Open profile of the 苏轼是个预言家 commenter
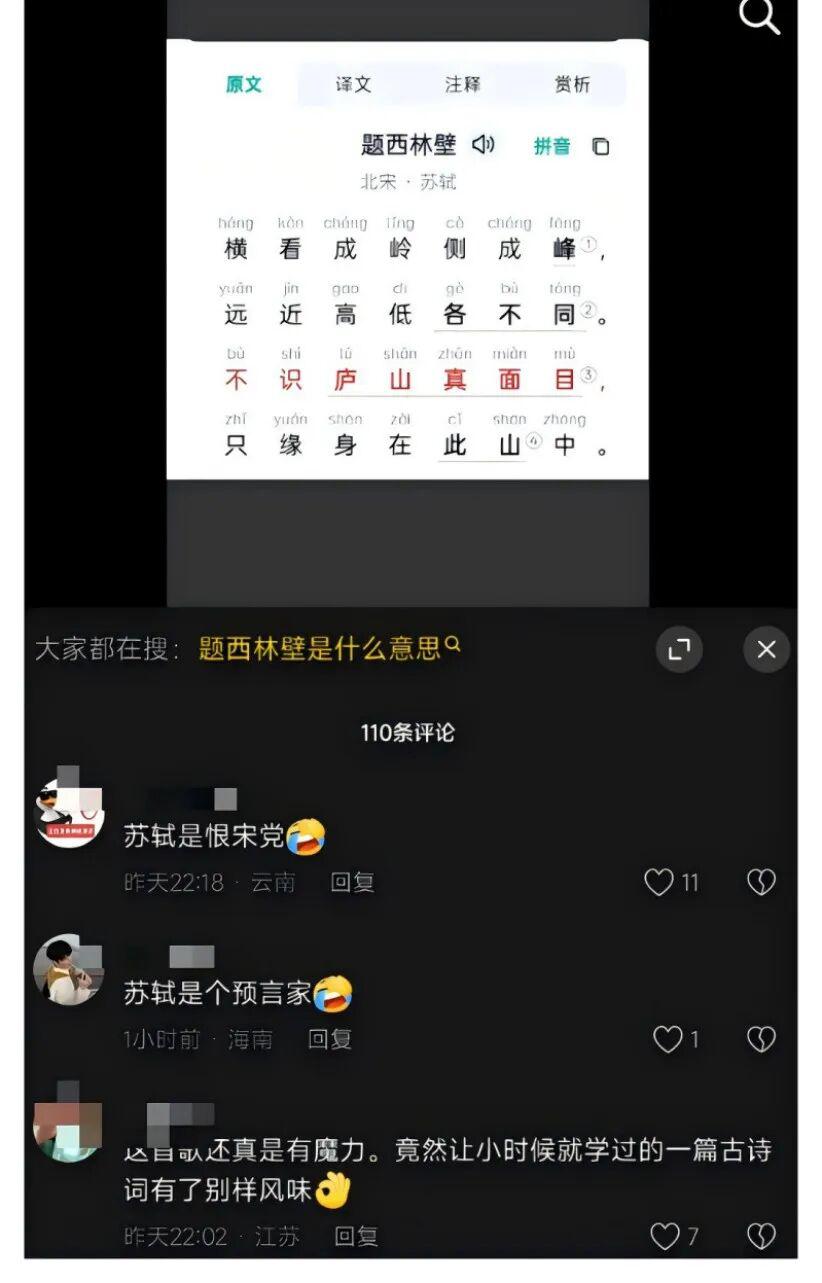822x1283 pixels. pyautogui.click(x=68, y=970)
